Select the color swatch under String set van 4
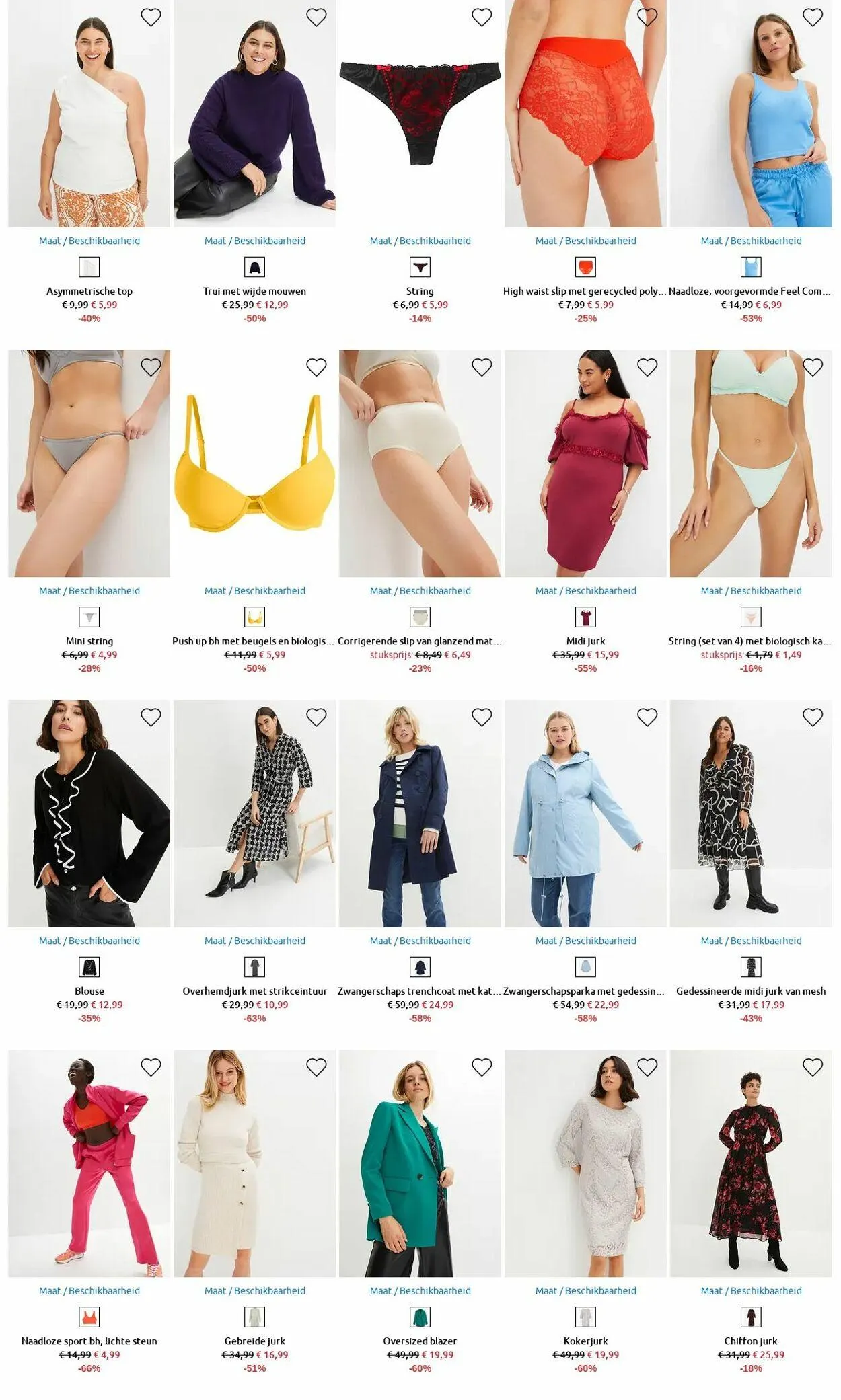 pyautogui.click(x=751, y=617)
